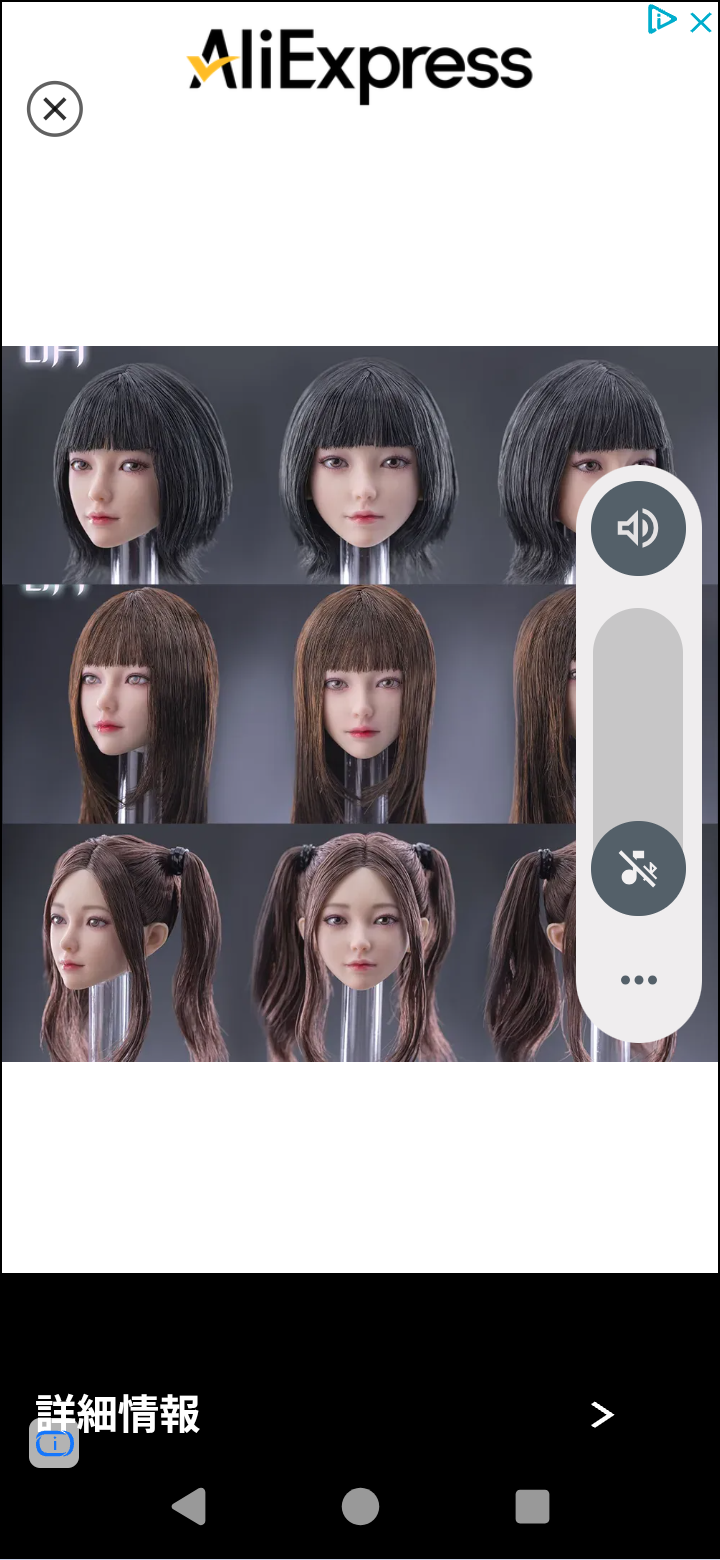Show recent apps with the square button
Screen dimensions: 720x1560
click(532, 1506)
